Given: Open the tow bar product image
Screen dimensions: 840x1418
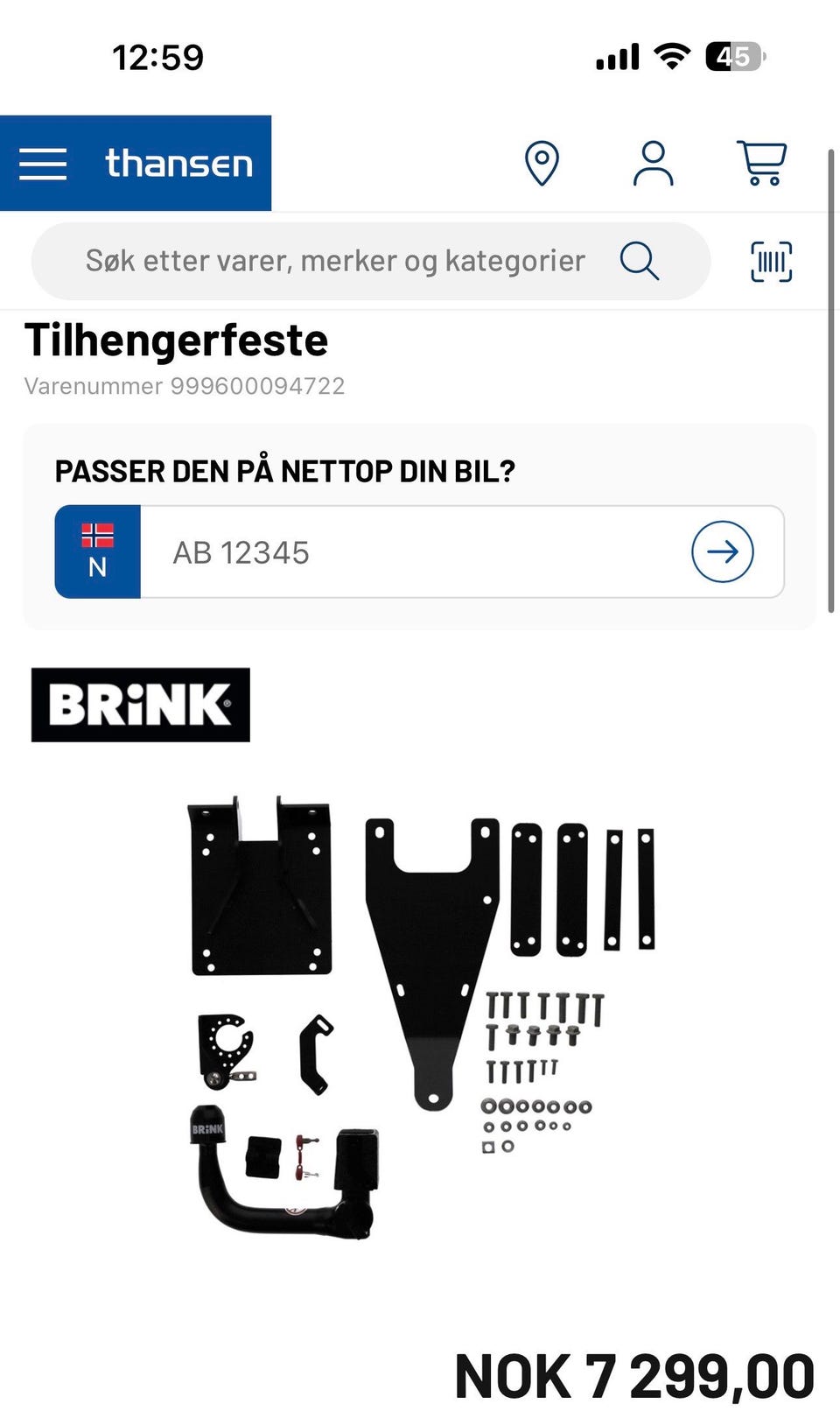Looking at the screenshot, I should [x=421, y=1016].
